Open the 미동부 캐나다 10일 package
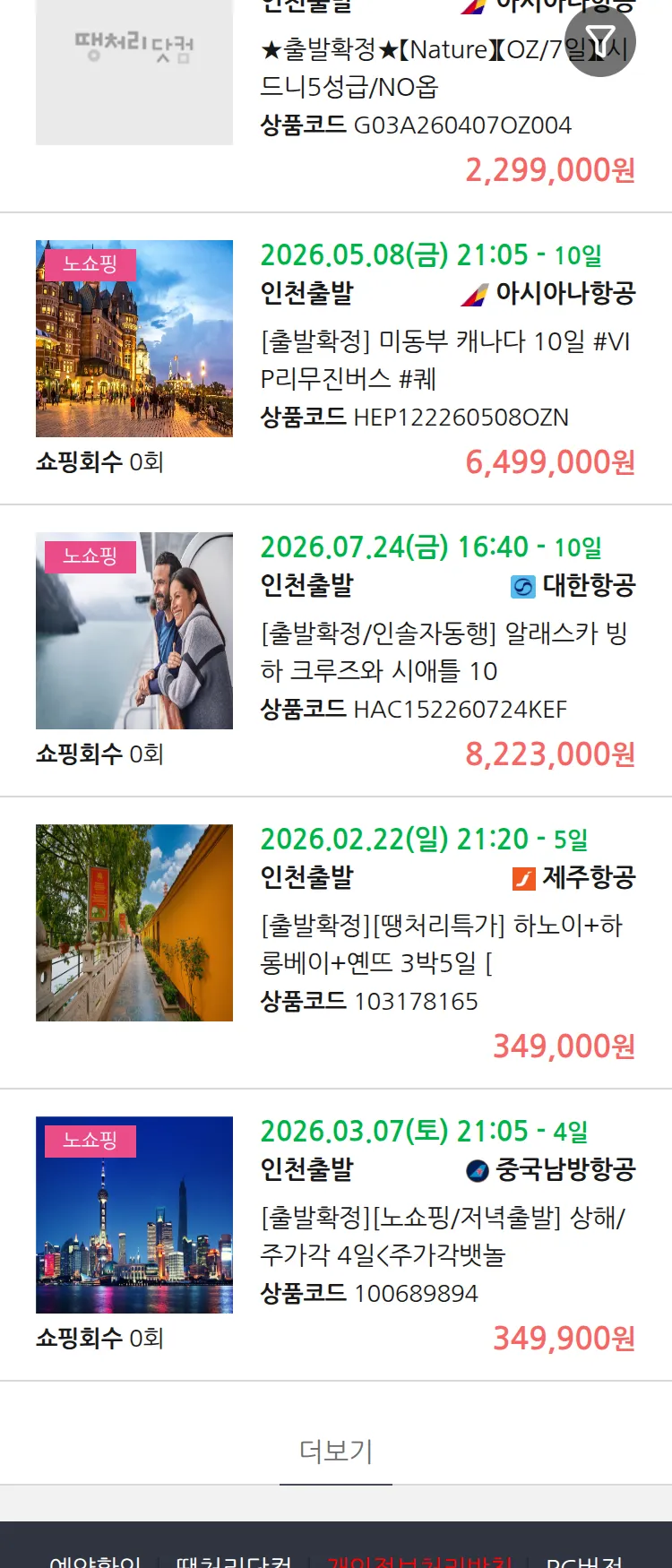Viewport: 672px width, 1568px height. point(445,359)
